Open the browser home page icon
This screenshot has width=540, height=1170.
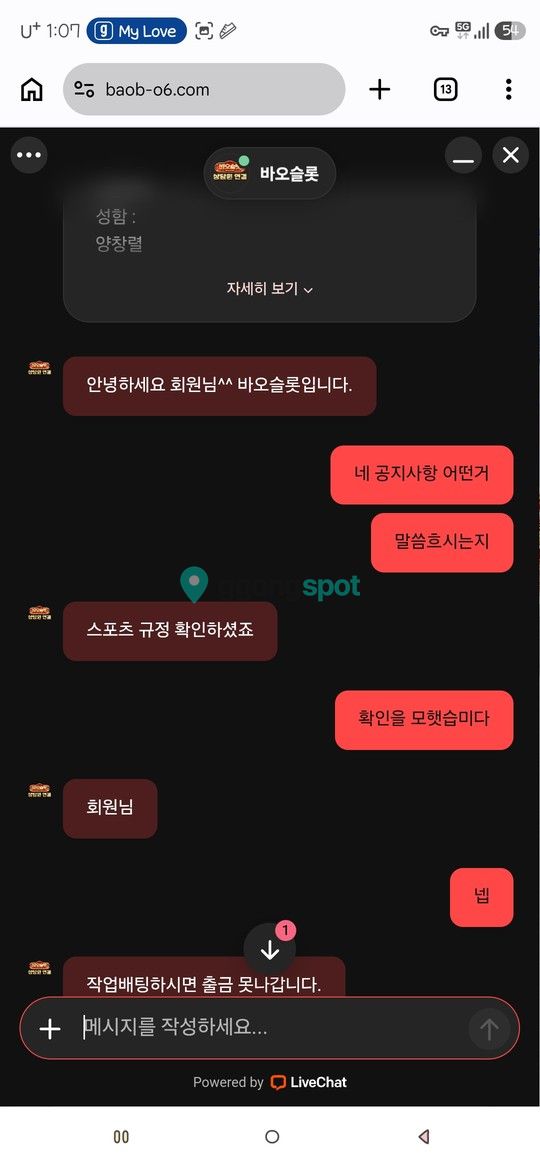(x=31, y=90)
